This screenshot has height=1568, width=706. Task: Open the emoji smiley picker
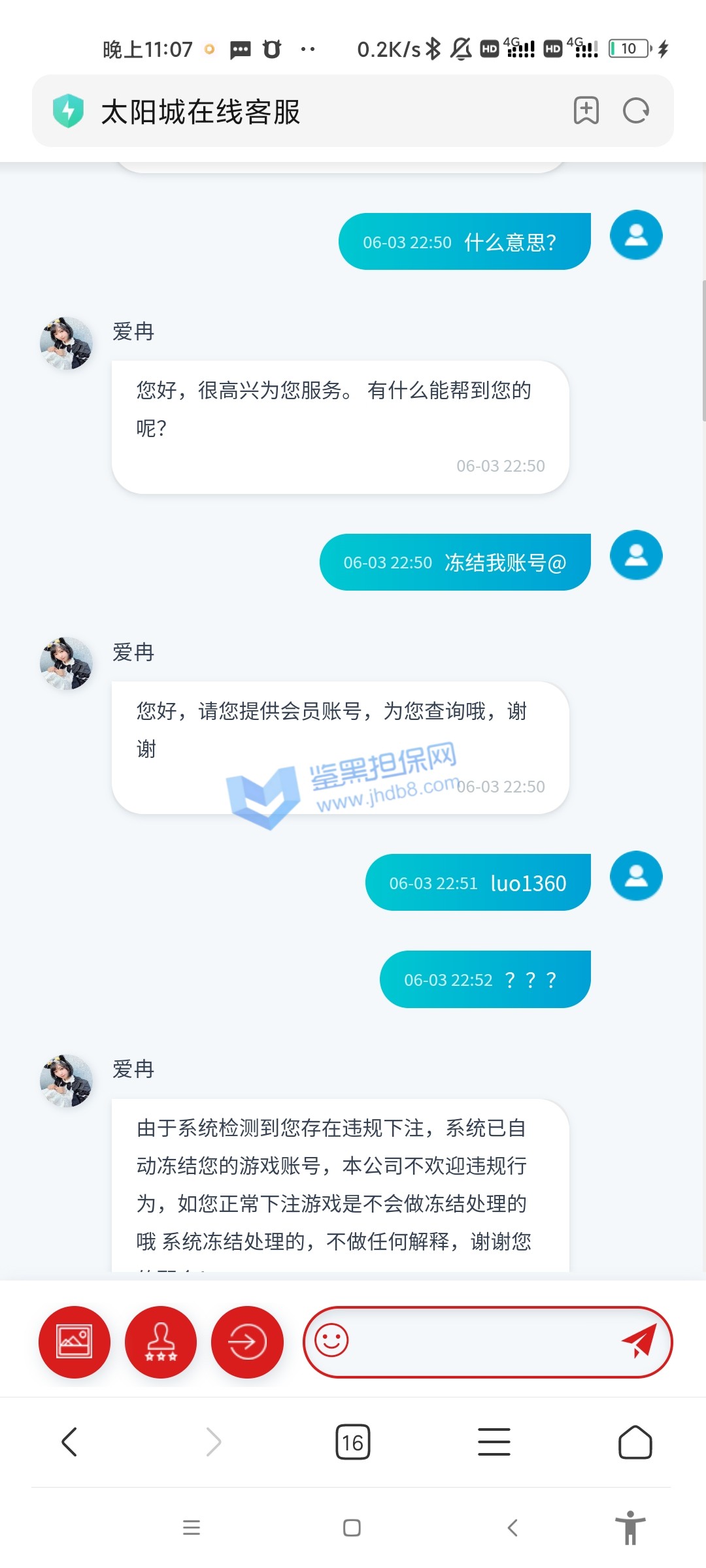click(x=331, y=1341)
